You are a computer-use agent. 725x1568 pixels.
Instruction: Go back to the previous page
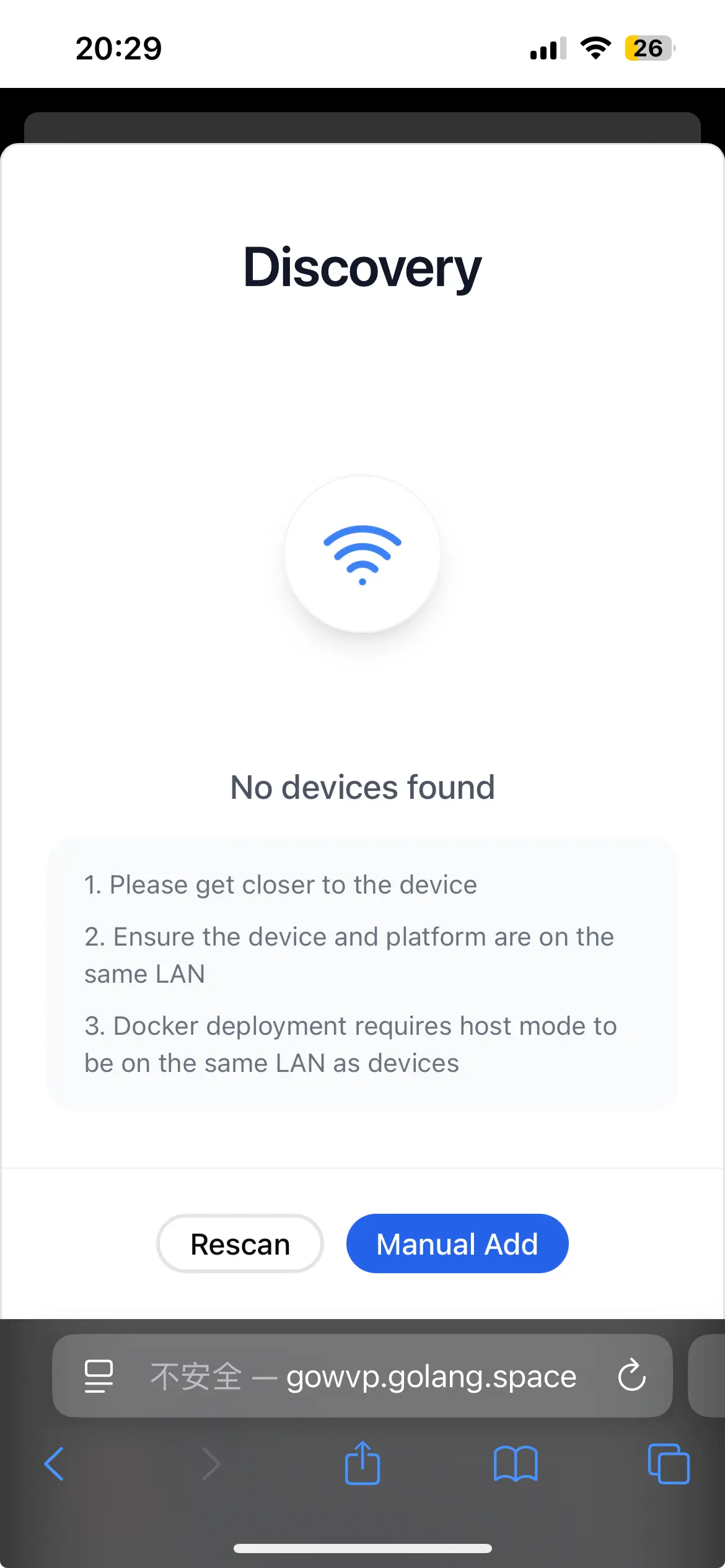click(x=55, y=1464)
